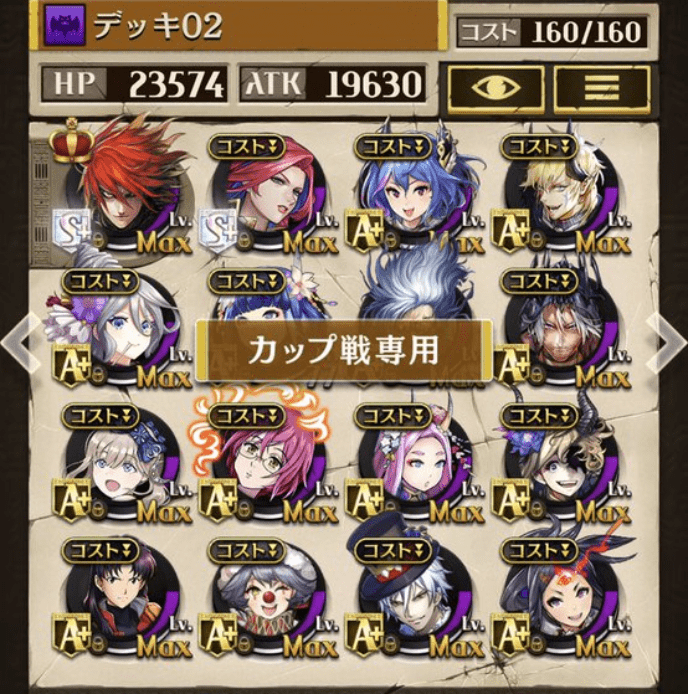The image size is (688, 694).
Task: Tap the カップ戦専用 banner
Action: pyautogui.click(x=344, y=351)
